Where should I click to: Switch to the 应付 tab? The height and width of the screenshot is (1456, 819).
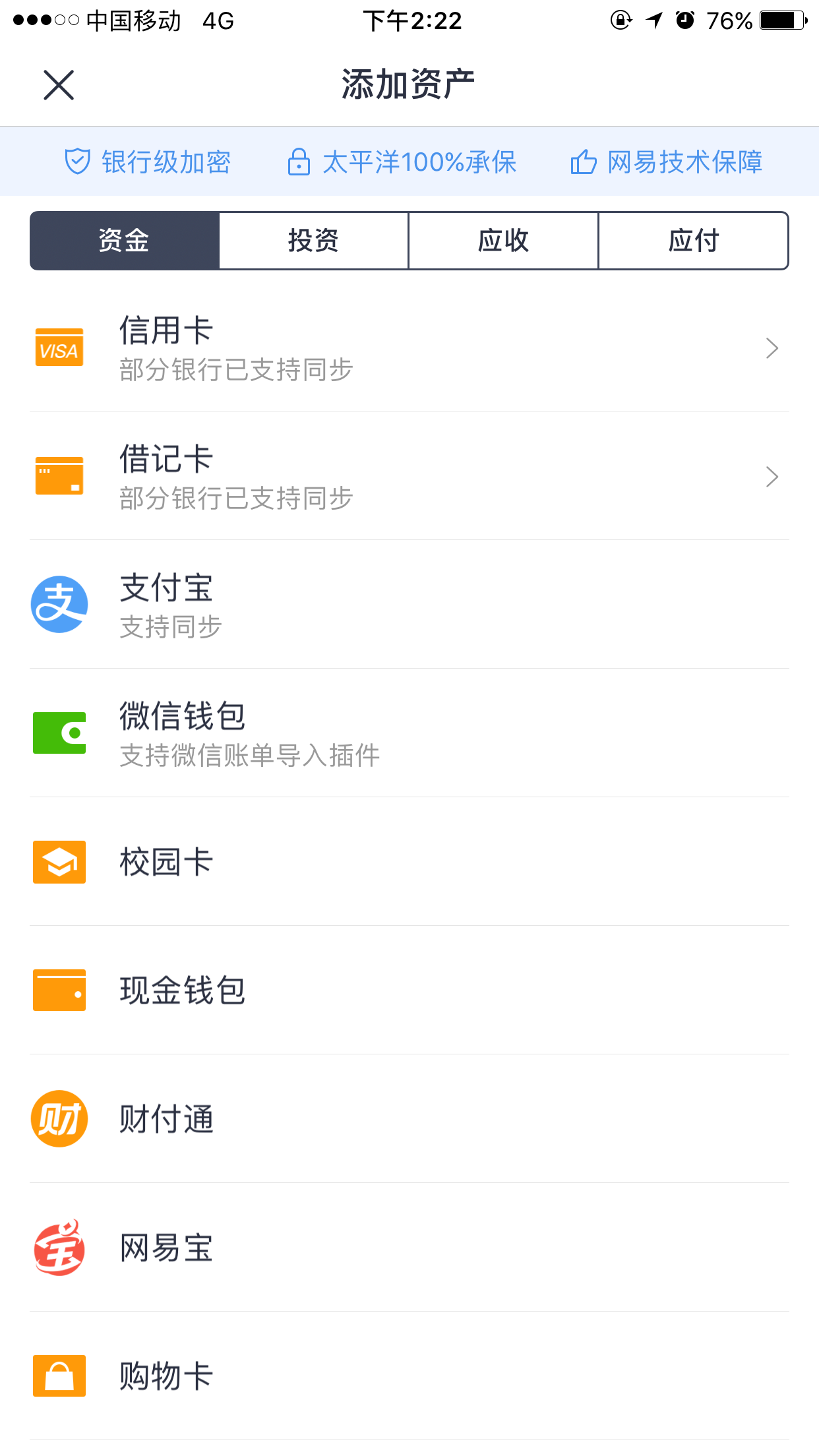pos(694,240)
